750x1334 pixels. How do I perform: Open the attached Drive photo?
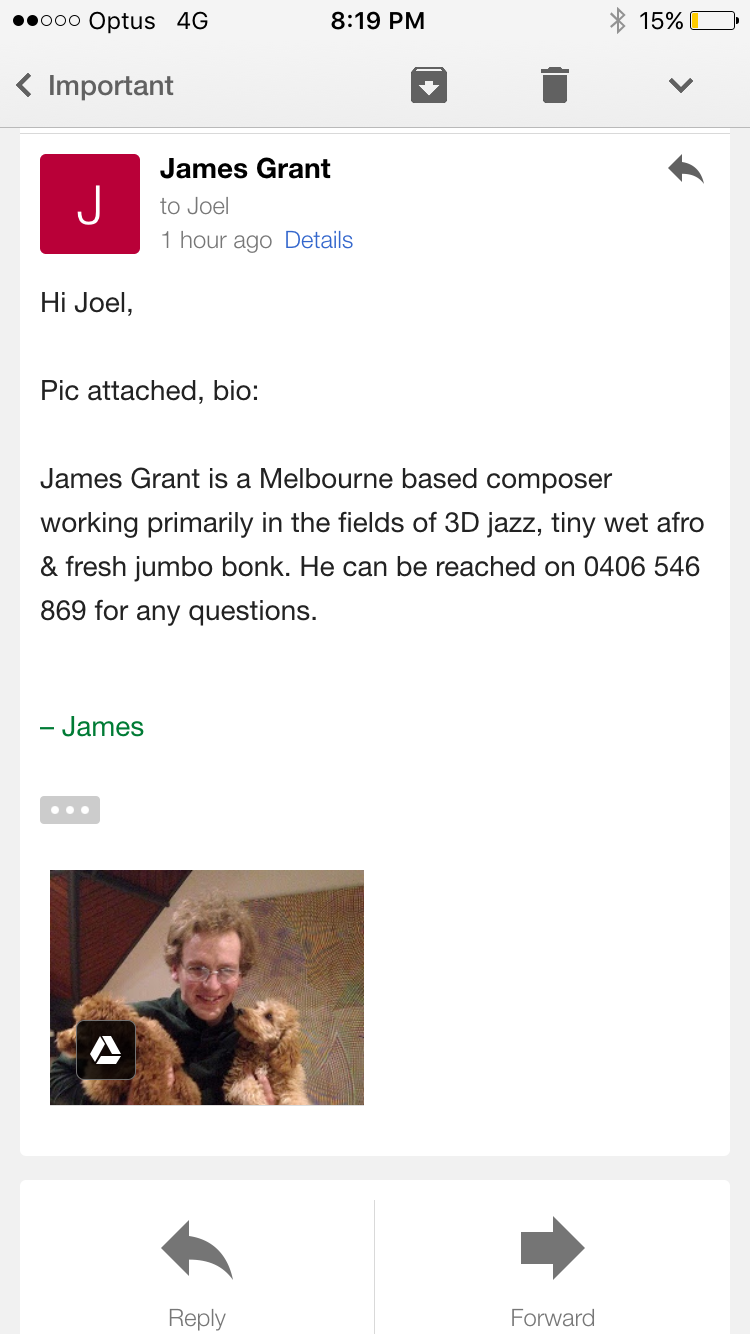(x=207, y=987)
